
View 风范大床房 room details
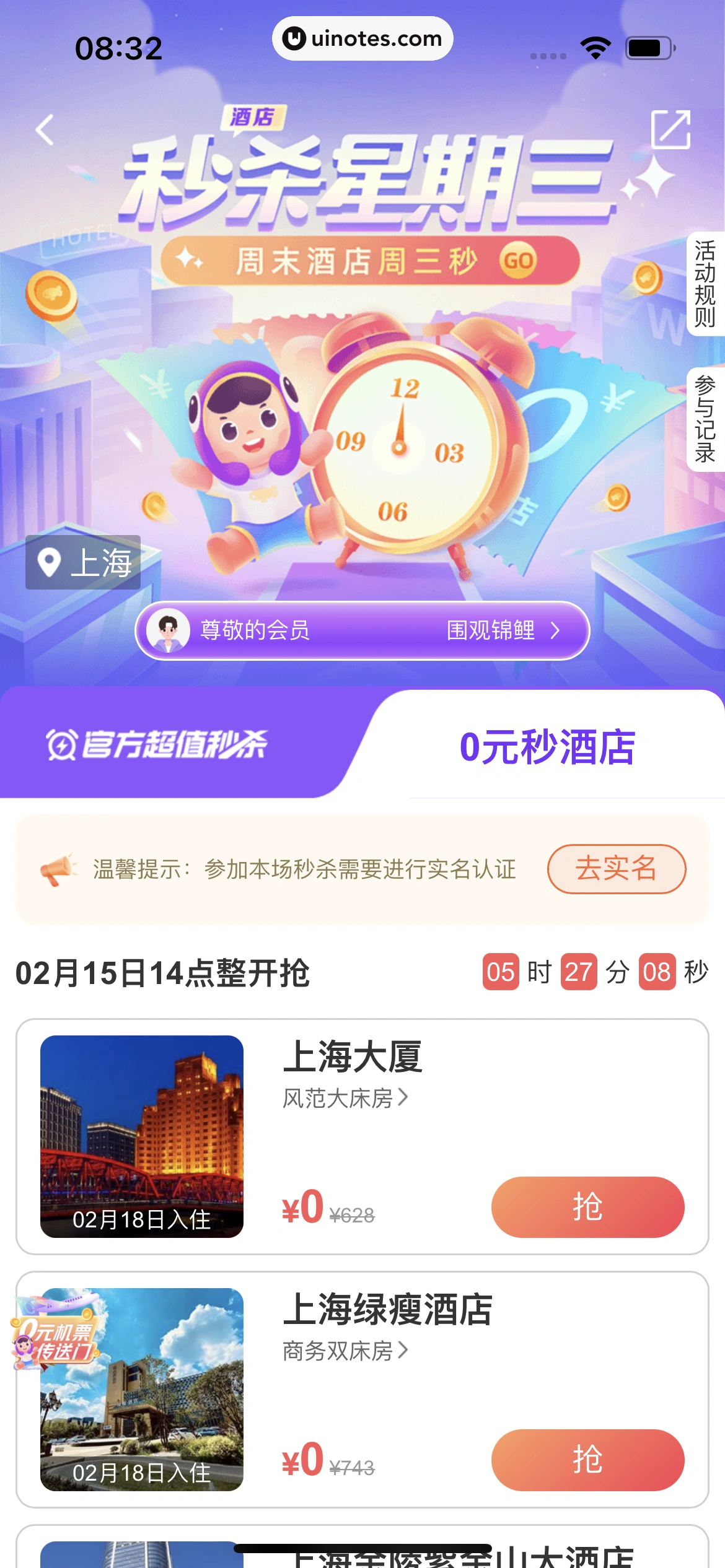click(x=345, y=1098)
